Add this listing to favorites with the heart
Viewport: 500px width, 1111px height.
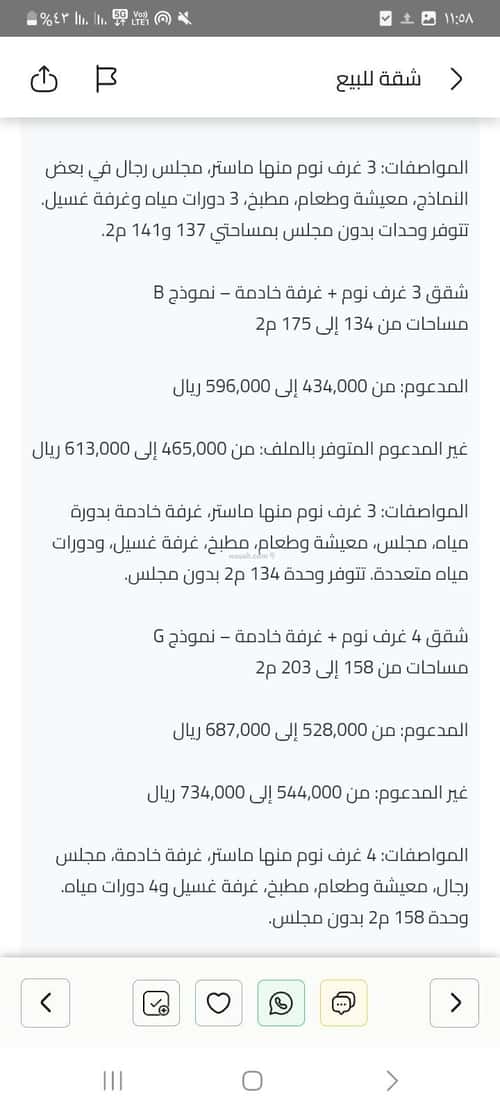pos(219,1003)
